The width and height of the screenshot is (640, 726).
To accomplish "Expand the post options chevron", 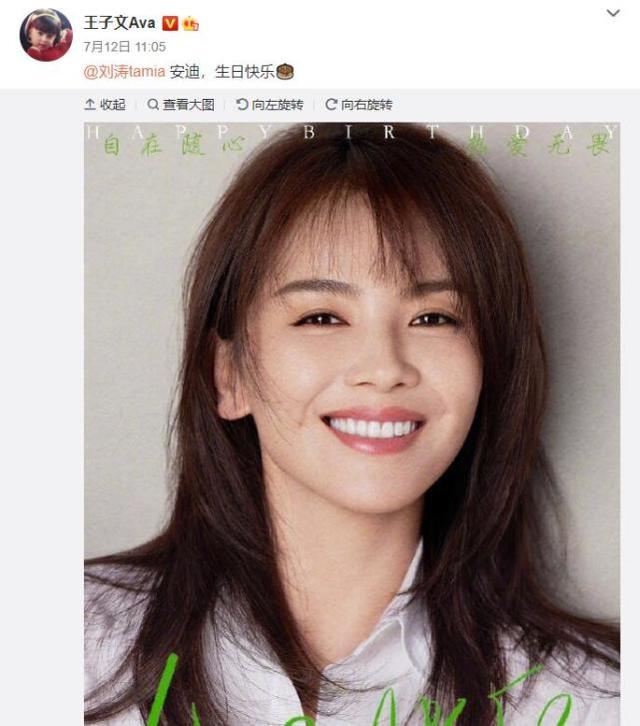I will pos(613,14).
